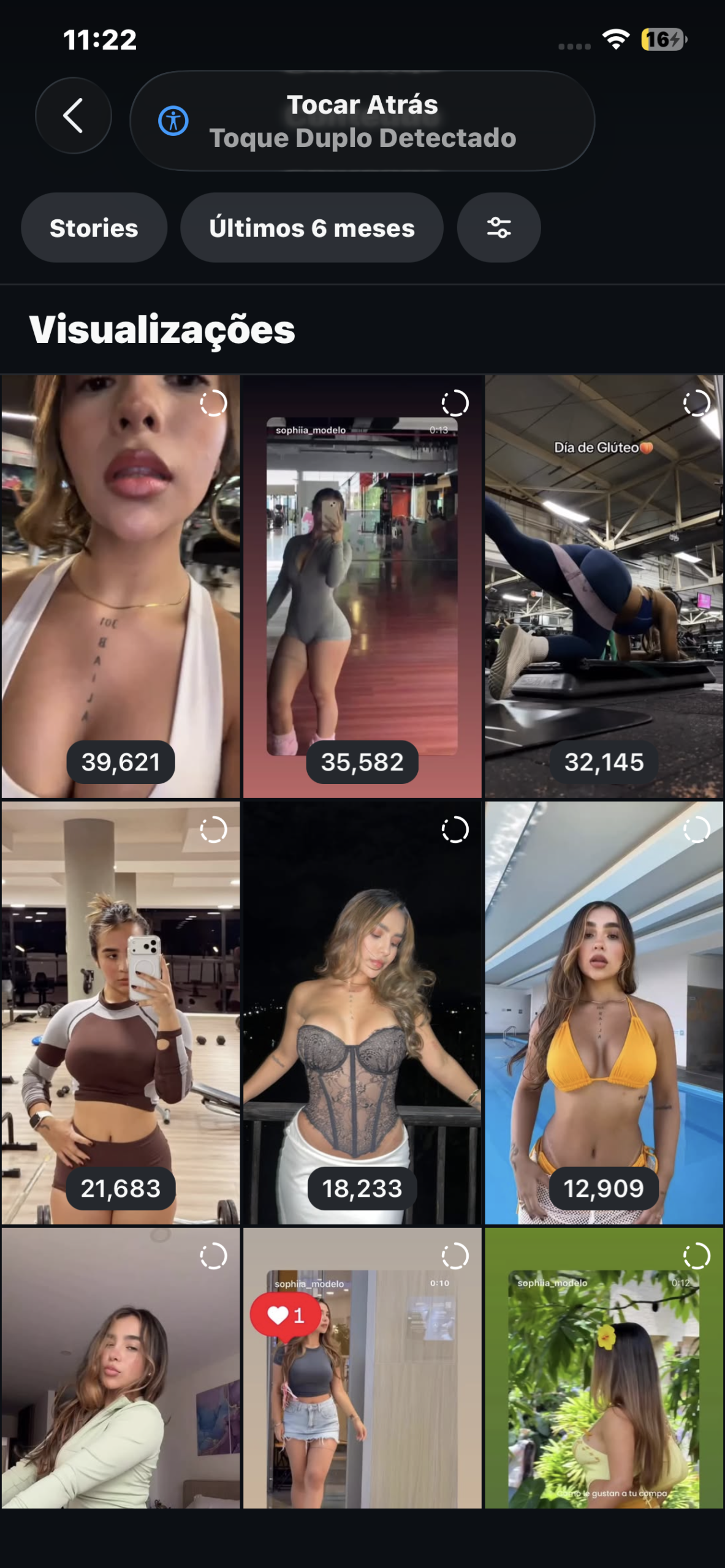Change the Últimos 6 meses time range
The image size is (725, 1568).
coord(311,228)
